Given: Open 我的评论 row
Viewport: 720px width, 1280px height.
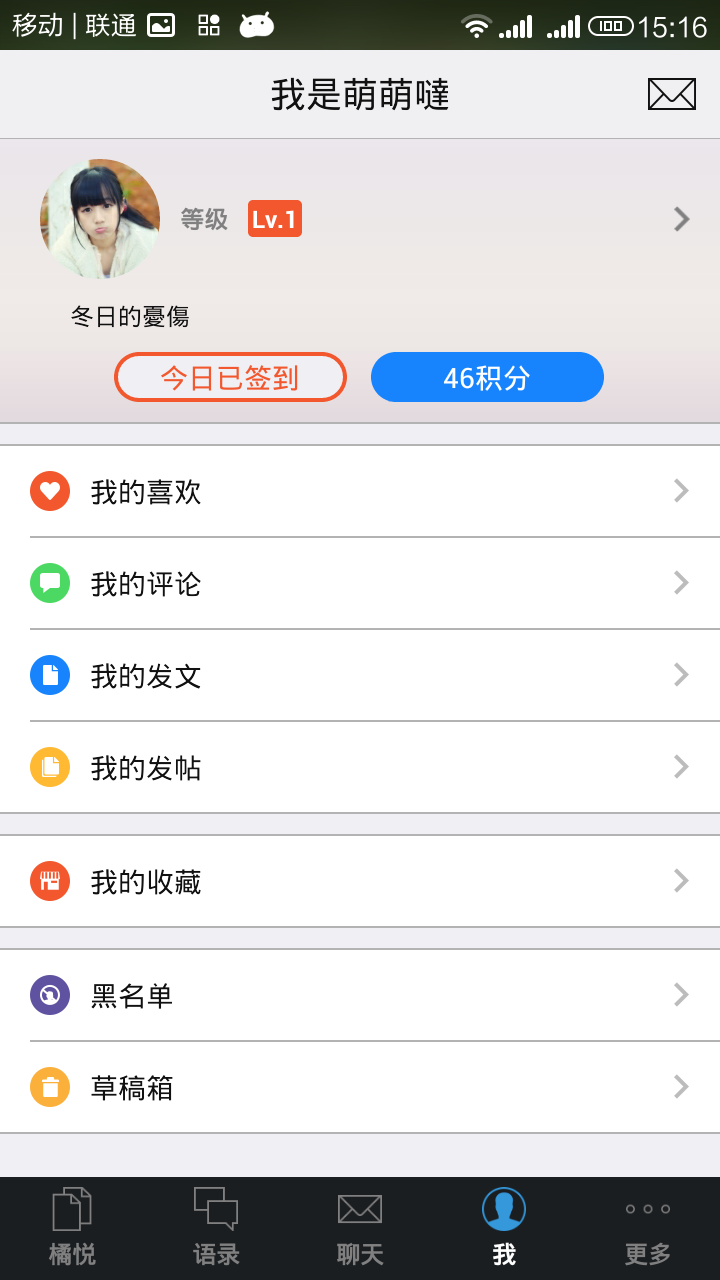Looking at the screenshot, I should [x=360, y=583].
